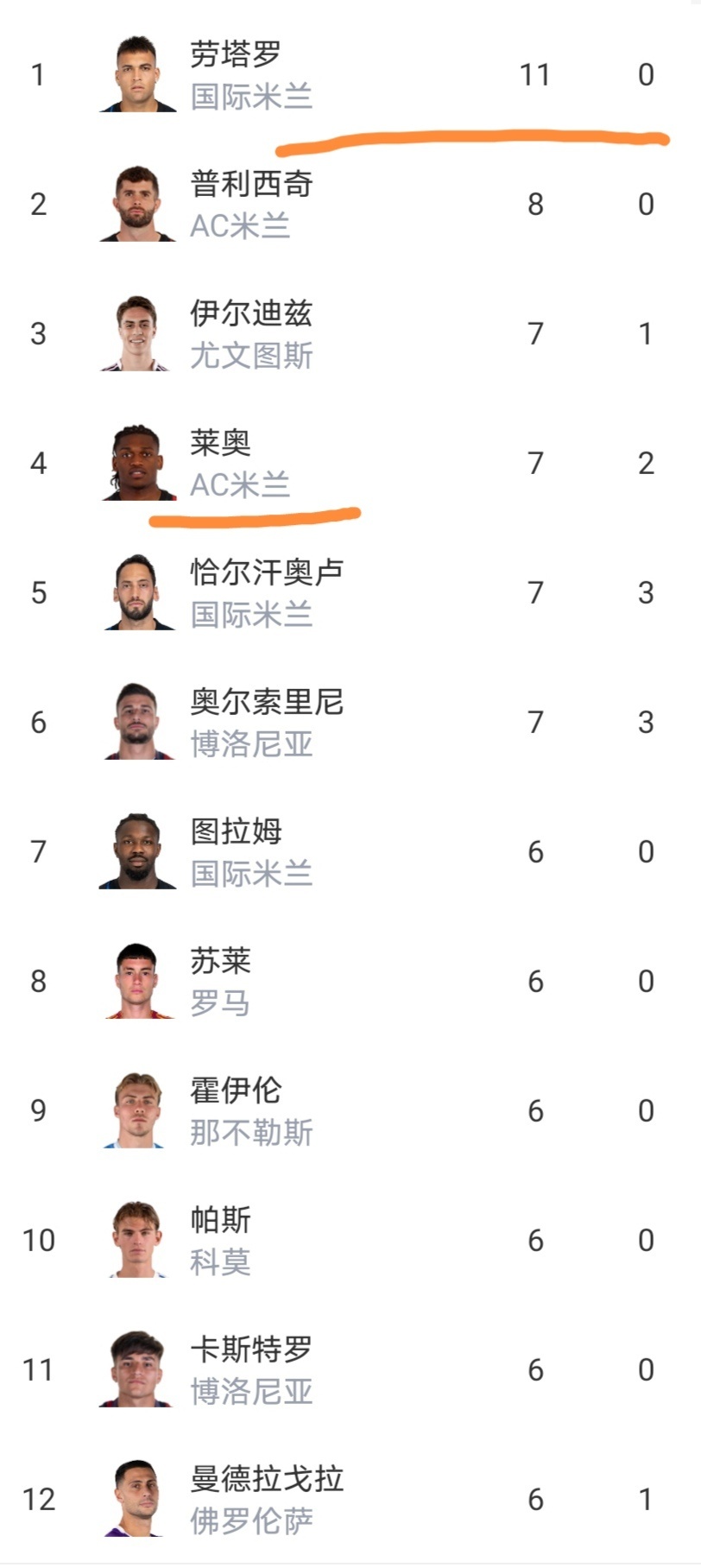Screen dimensions: 701x1568
Task: Select Paz's (帕斯) row from Como
Action: 221,1220
